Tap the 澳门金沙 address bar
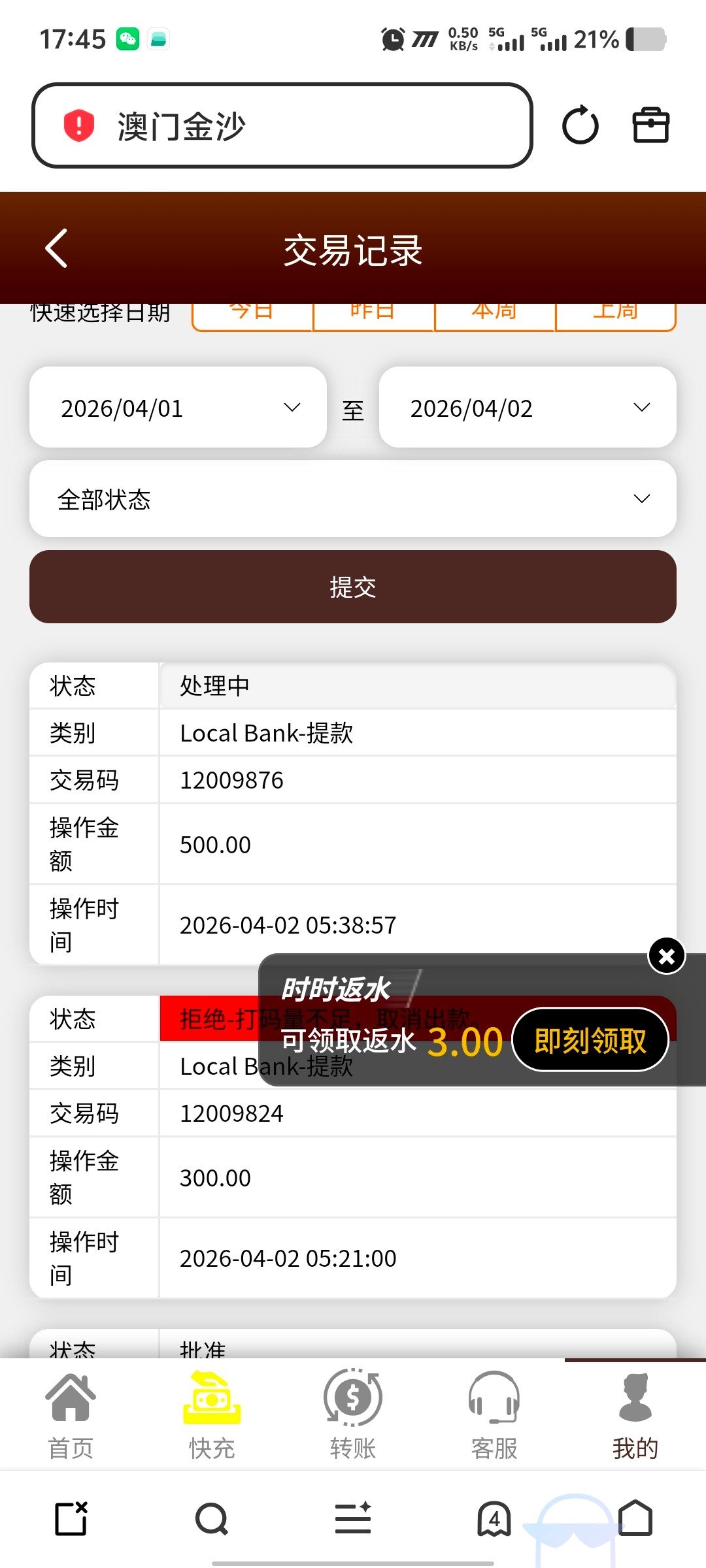The image size is (706, 1568). click(x=282, y=125)
